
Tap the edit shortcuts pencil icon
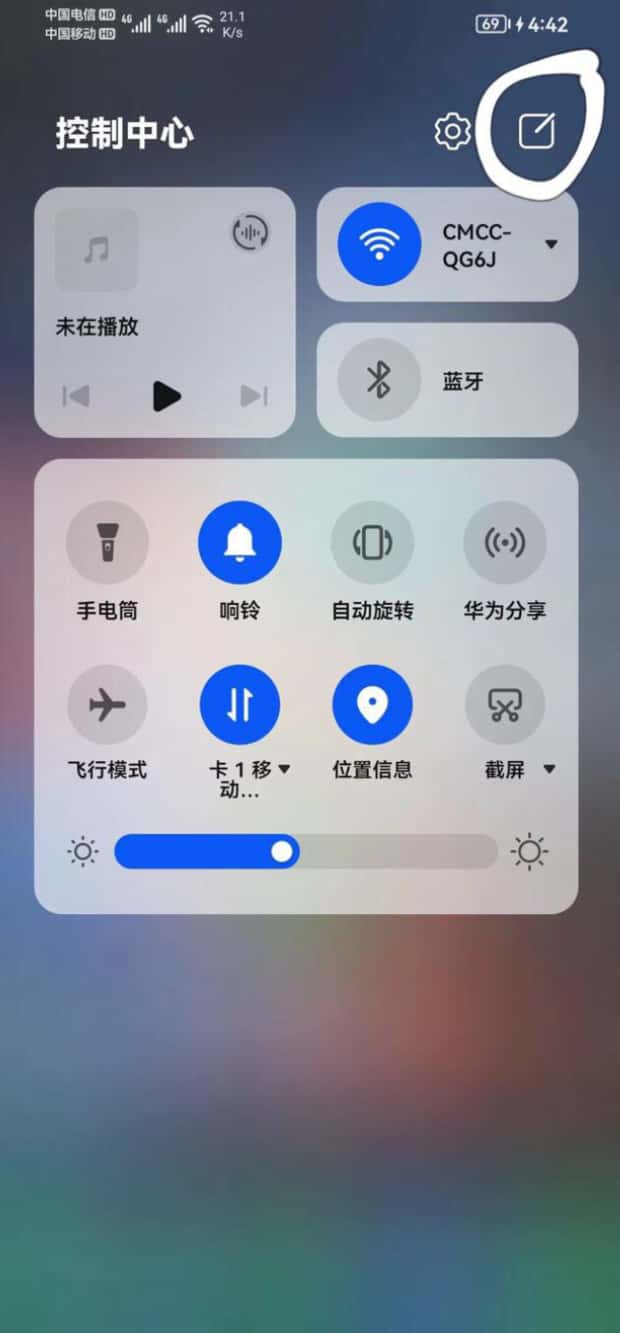pos(536,130)
